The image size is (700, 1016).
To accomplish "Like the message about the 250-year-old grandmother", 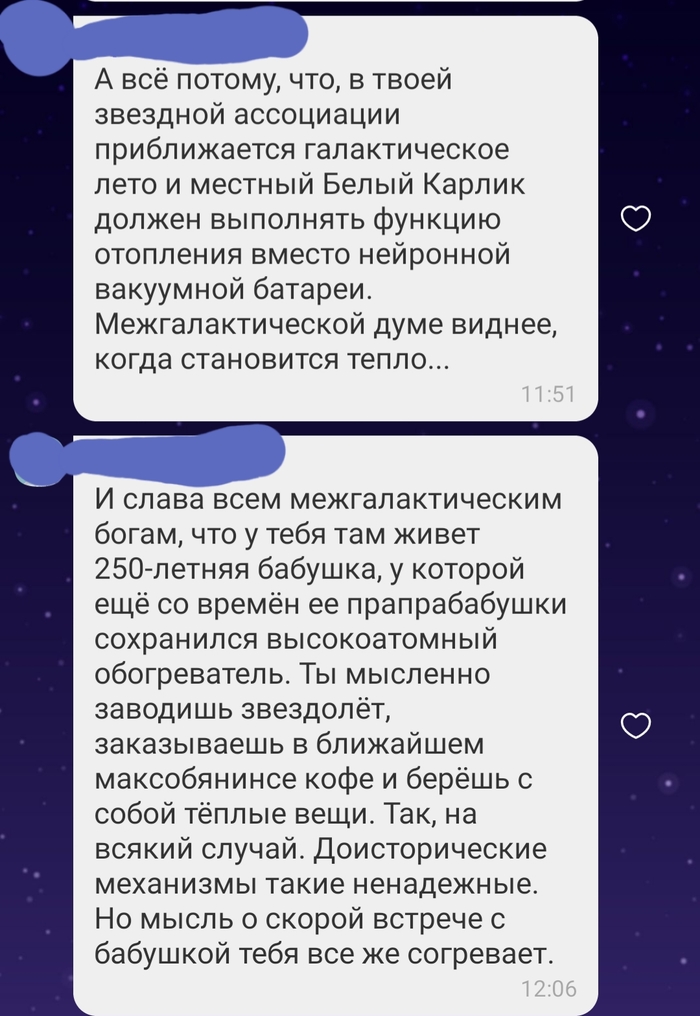I will click(636, 725).
